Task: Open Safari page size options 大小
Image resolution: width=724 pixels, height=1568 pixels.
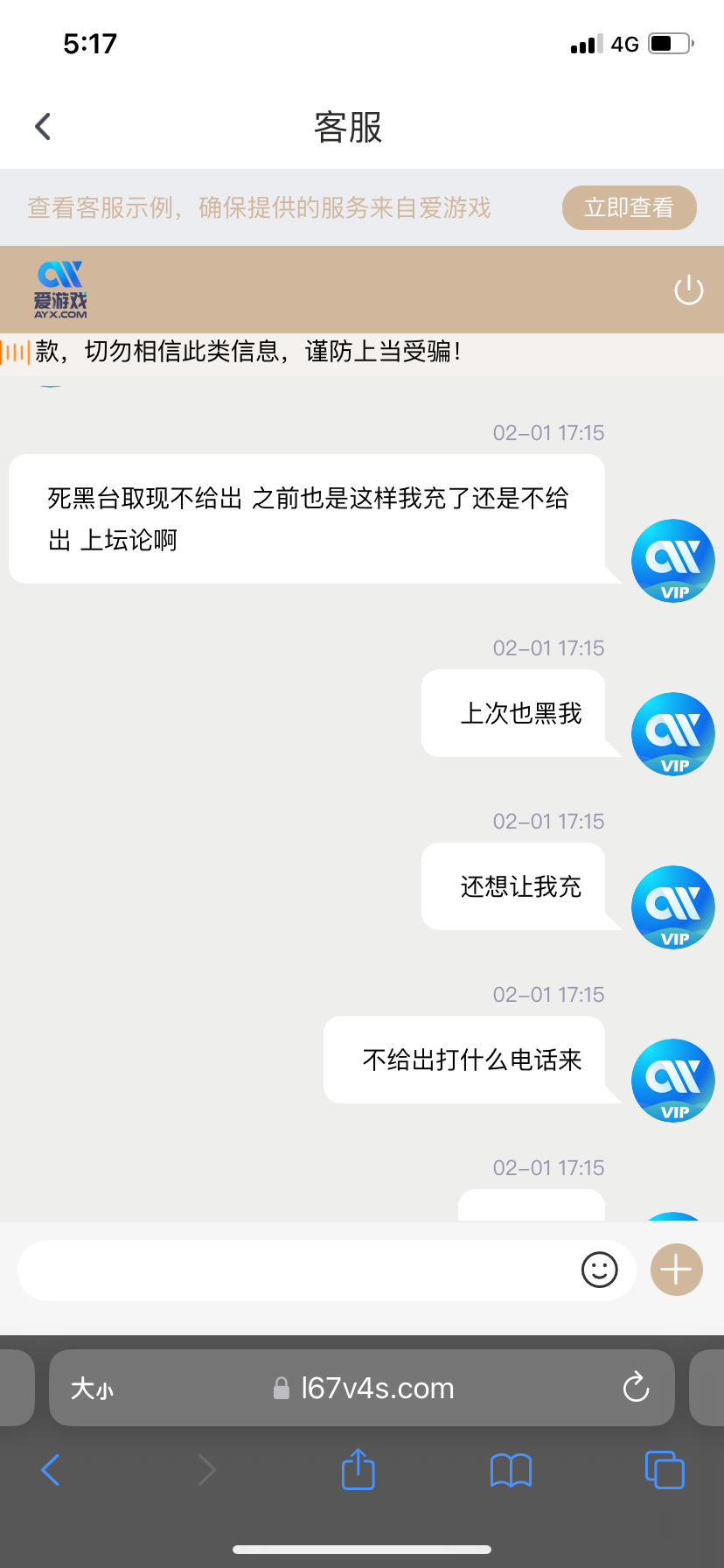Action: (92, 1389)
